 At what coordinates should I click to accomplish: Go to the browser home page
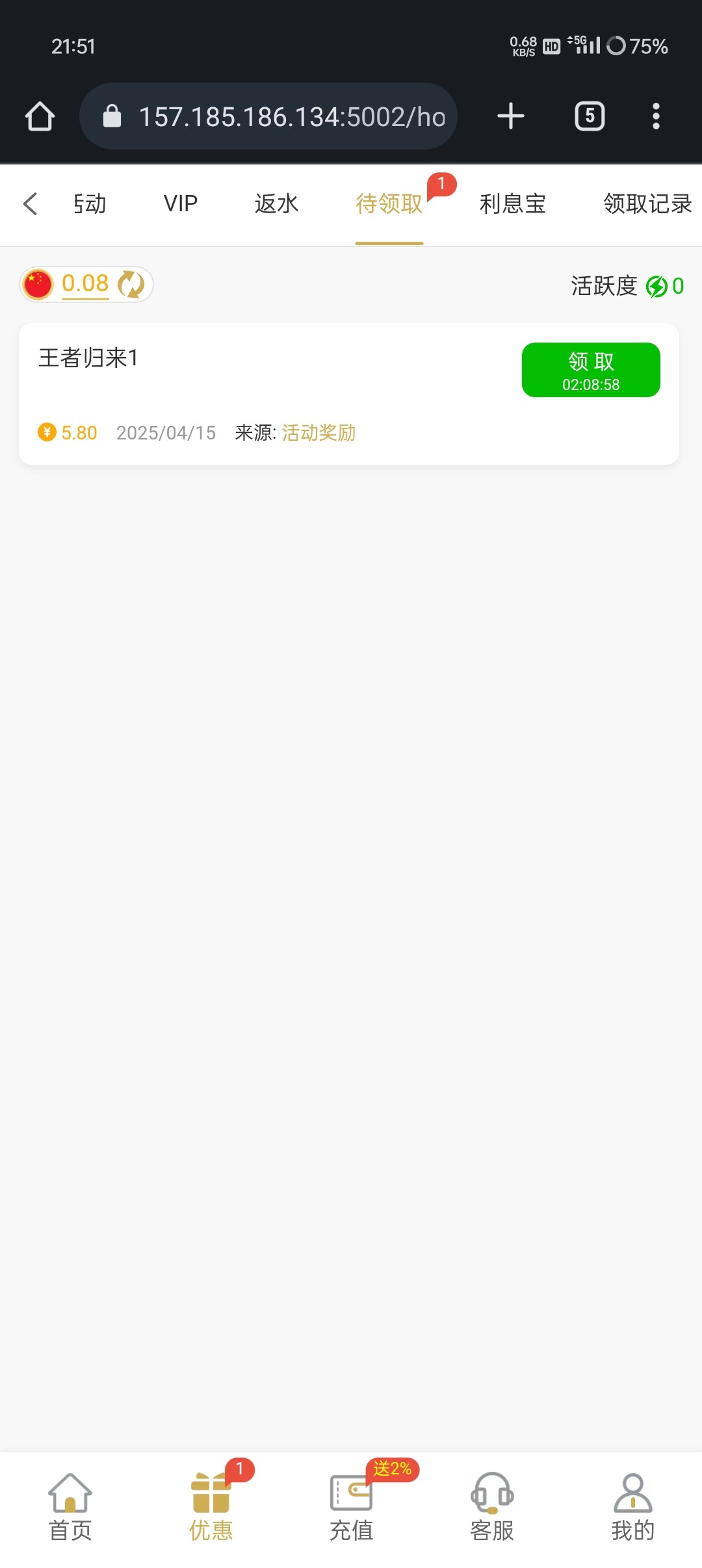40,116
